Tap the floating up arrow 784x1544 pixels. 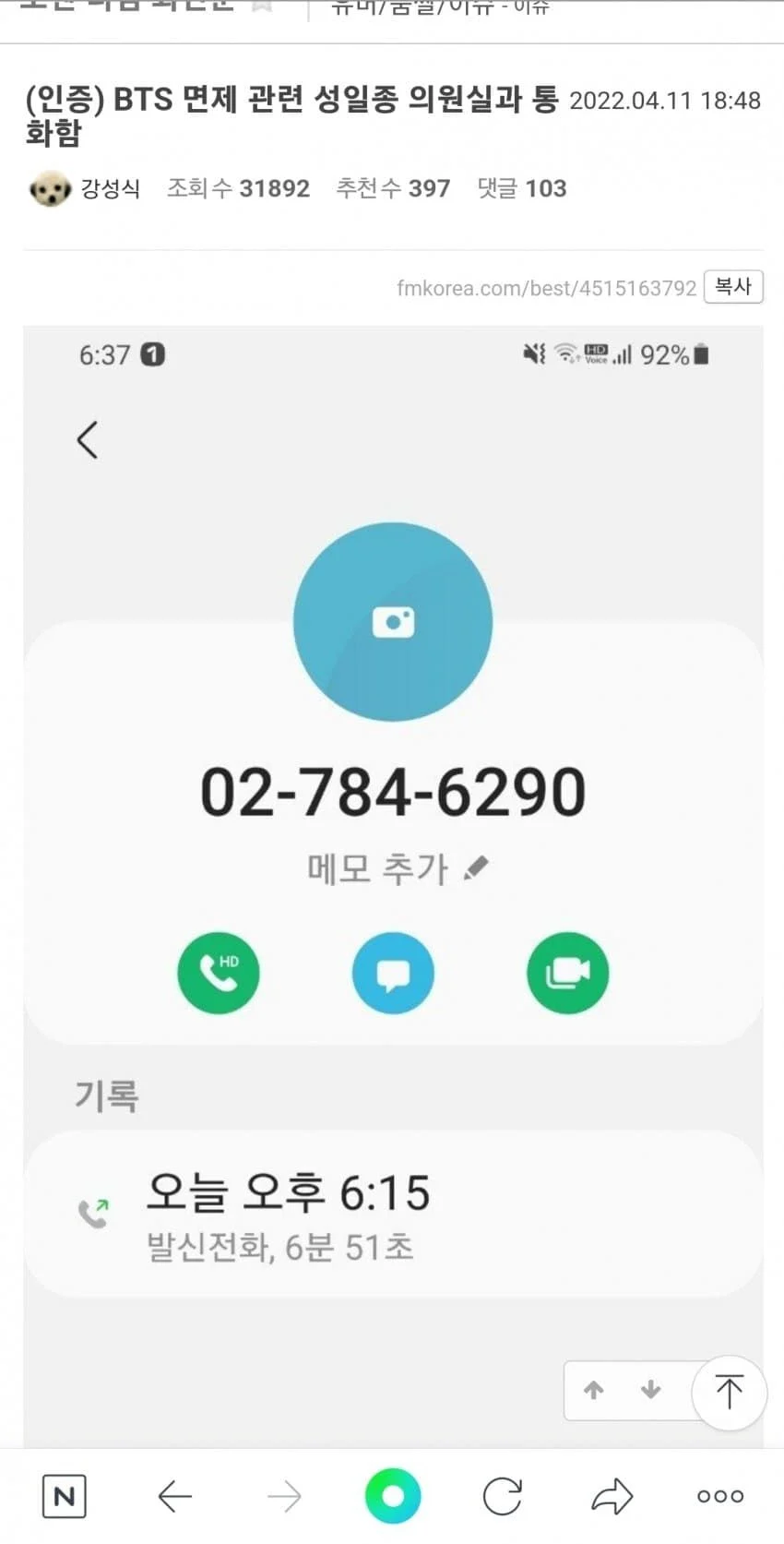click(x=594, y=1390)
